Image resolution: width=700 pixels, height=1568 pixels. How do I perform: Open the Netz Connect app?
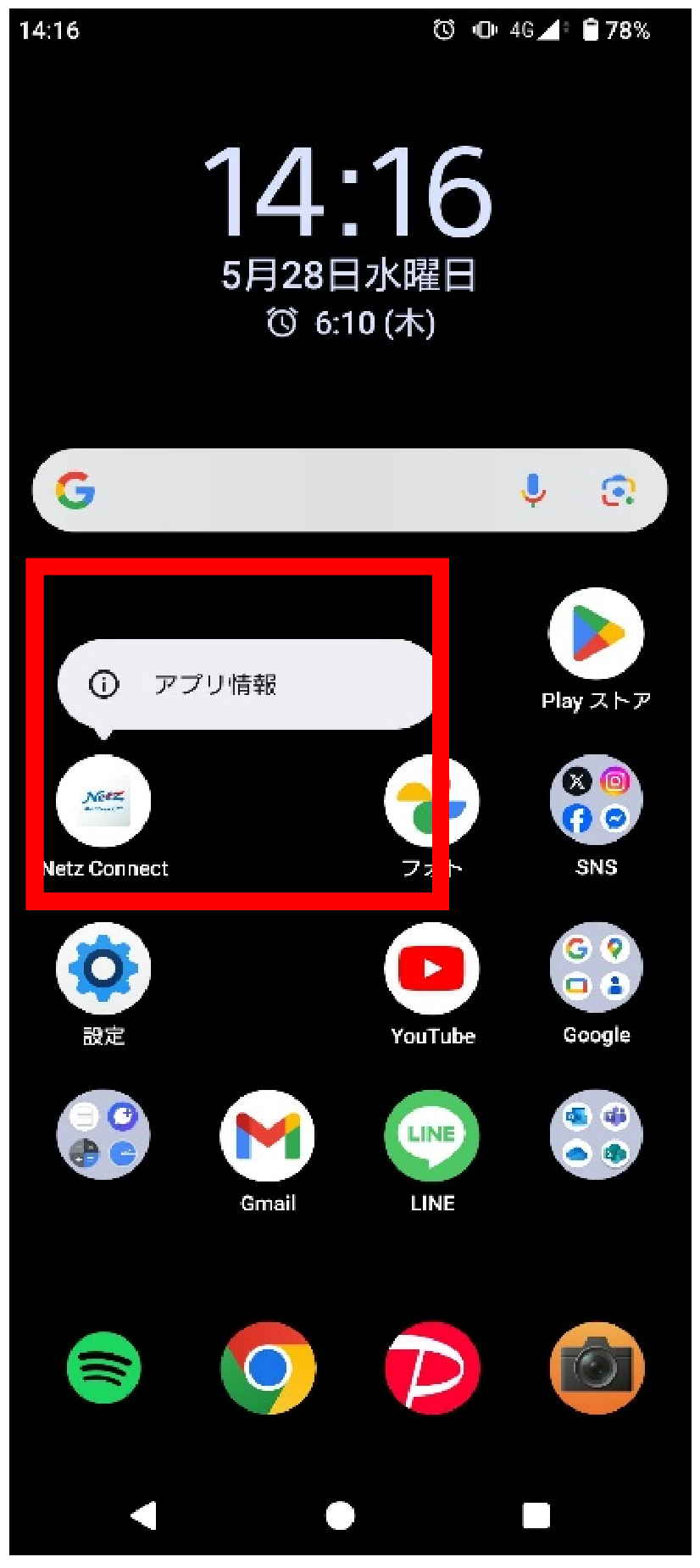coord(103,801)
